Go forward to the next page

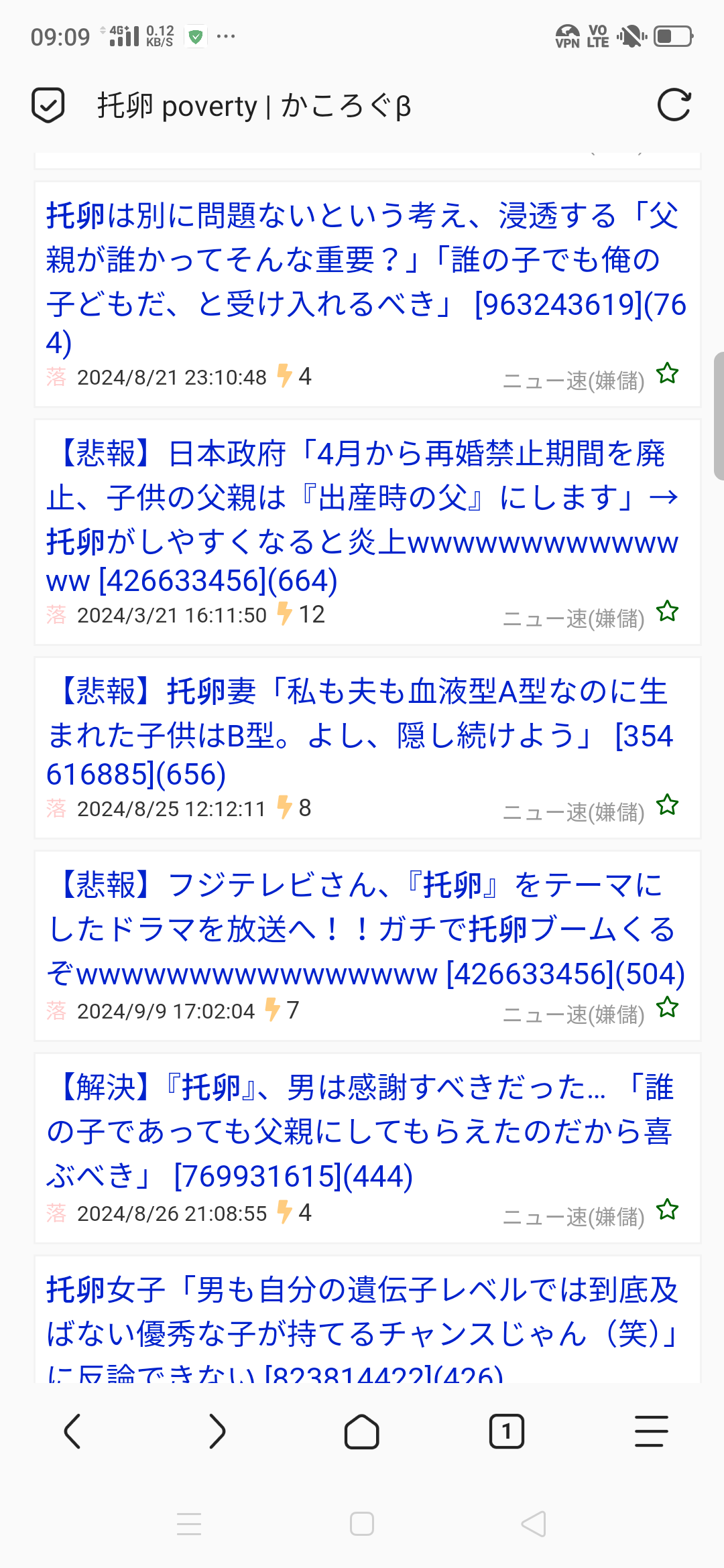217,1431
